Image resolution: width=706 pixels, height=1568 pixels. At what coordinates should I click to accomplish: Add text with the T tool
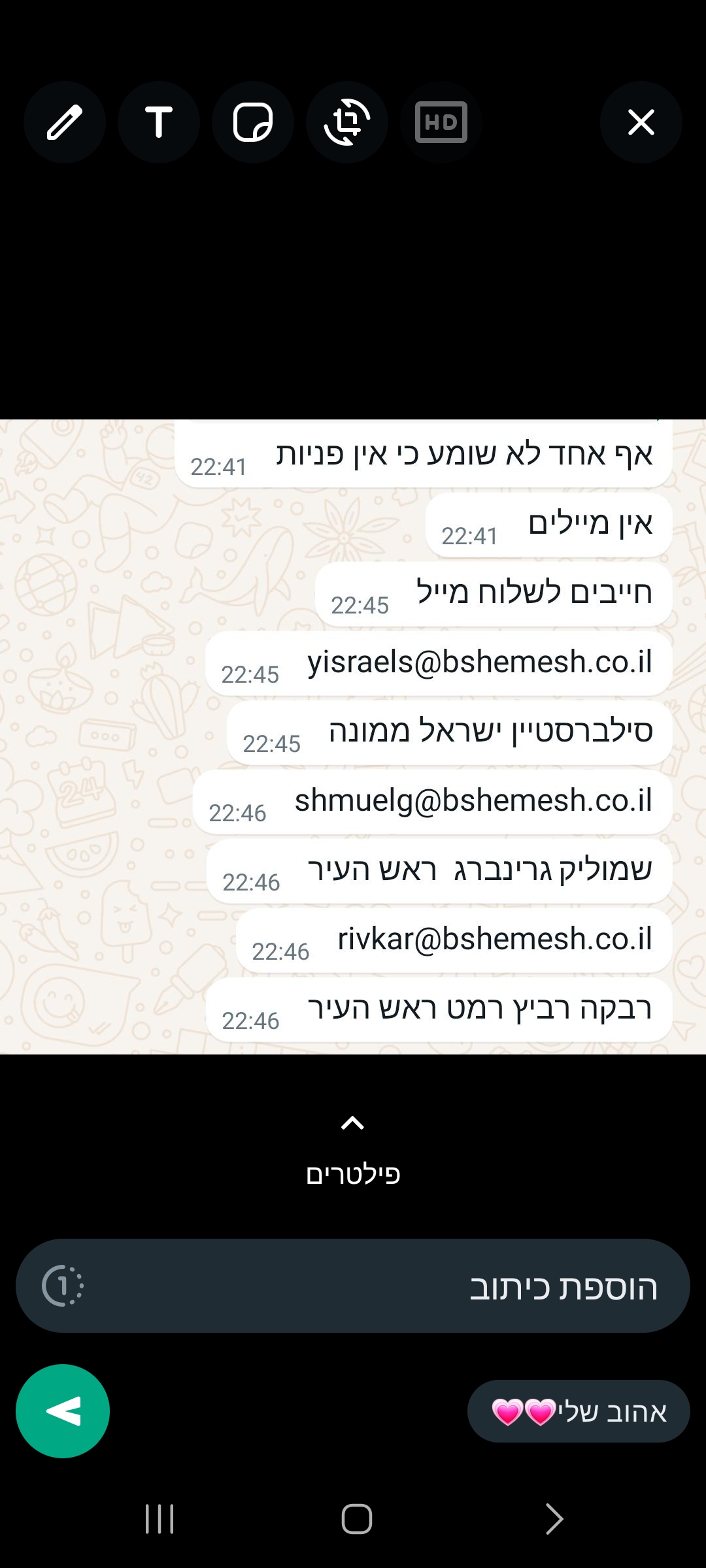click(x=158, y=122)
